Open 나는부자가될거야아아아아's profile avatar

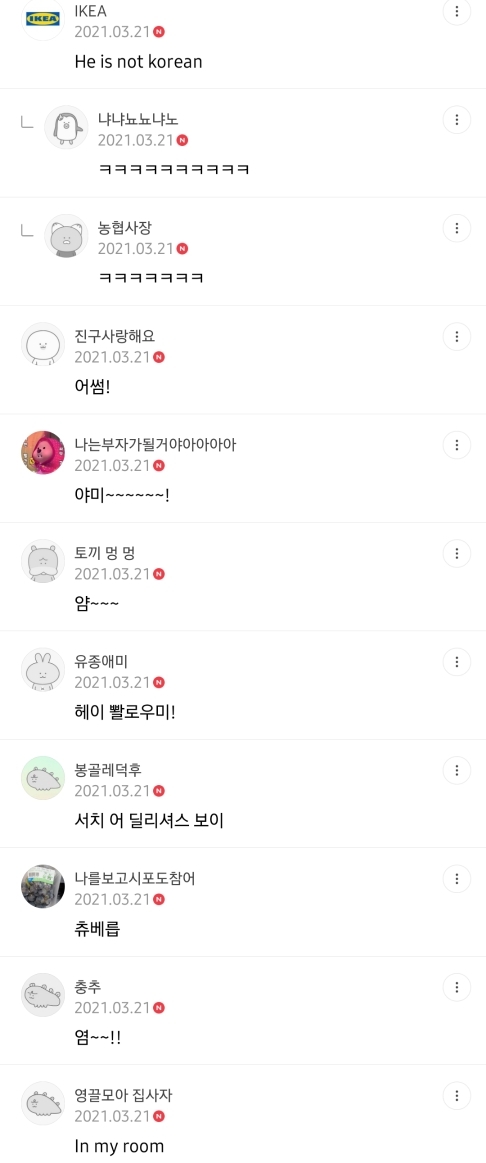click(x=43, y=452)
